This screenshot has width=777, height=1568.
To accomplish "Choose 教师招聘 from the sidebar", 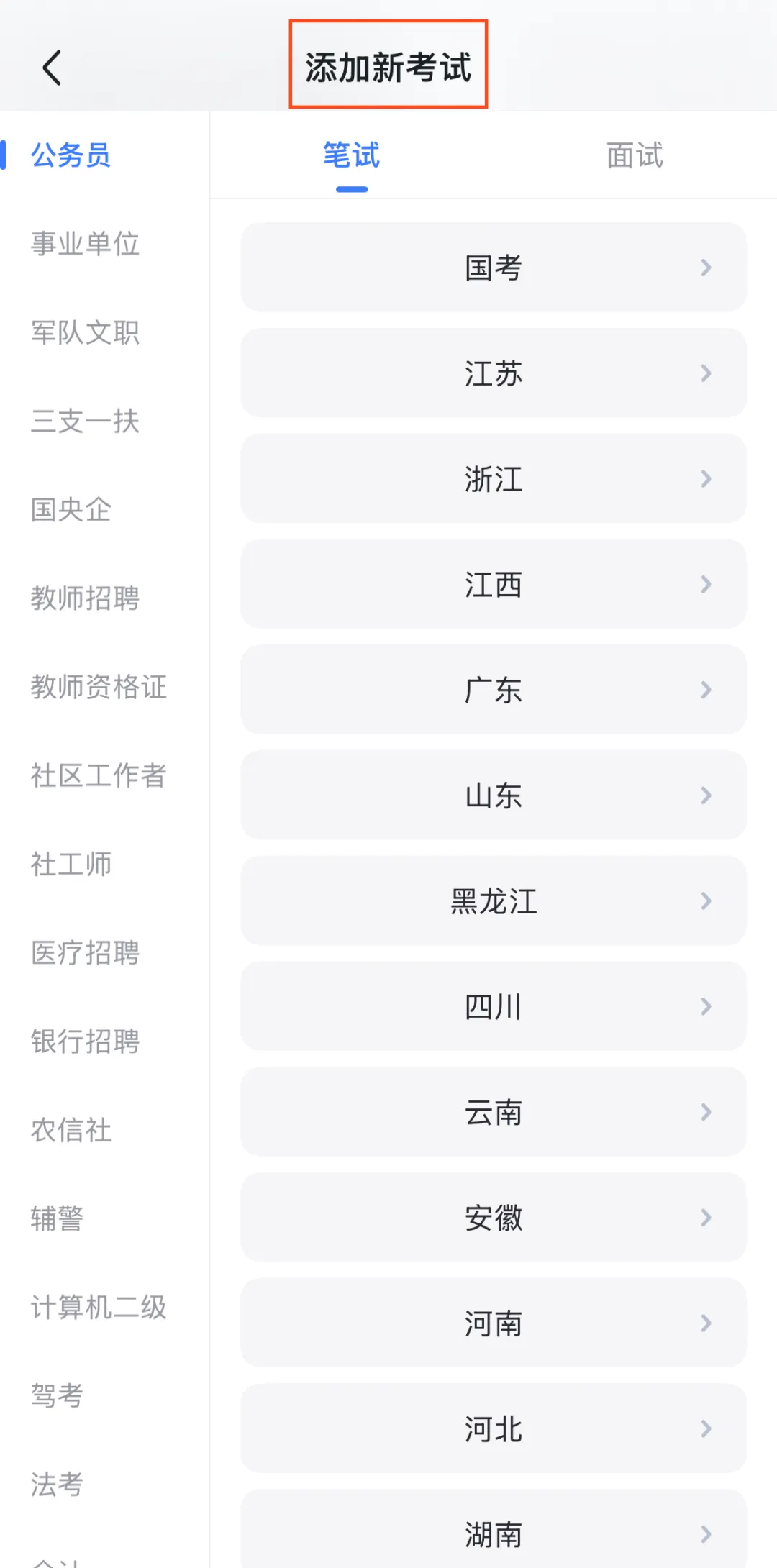I will (85, 598).
